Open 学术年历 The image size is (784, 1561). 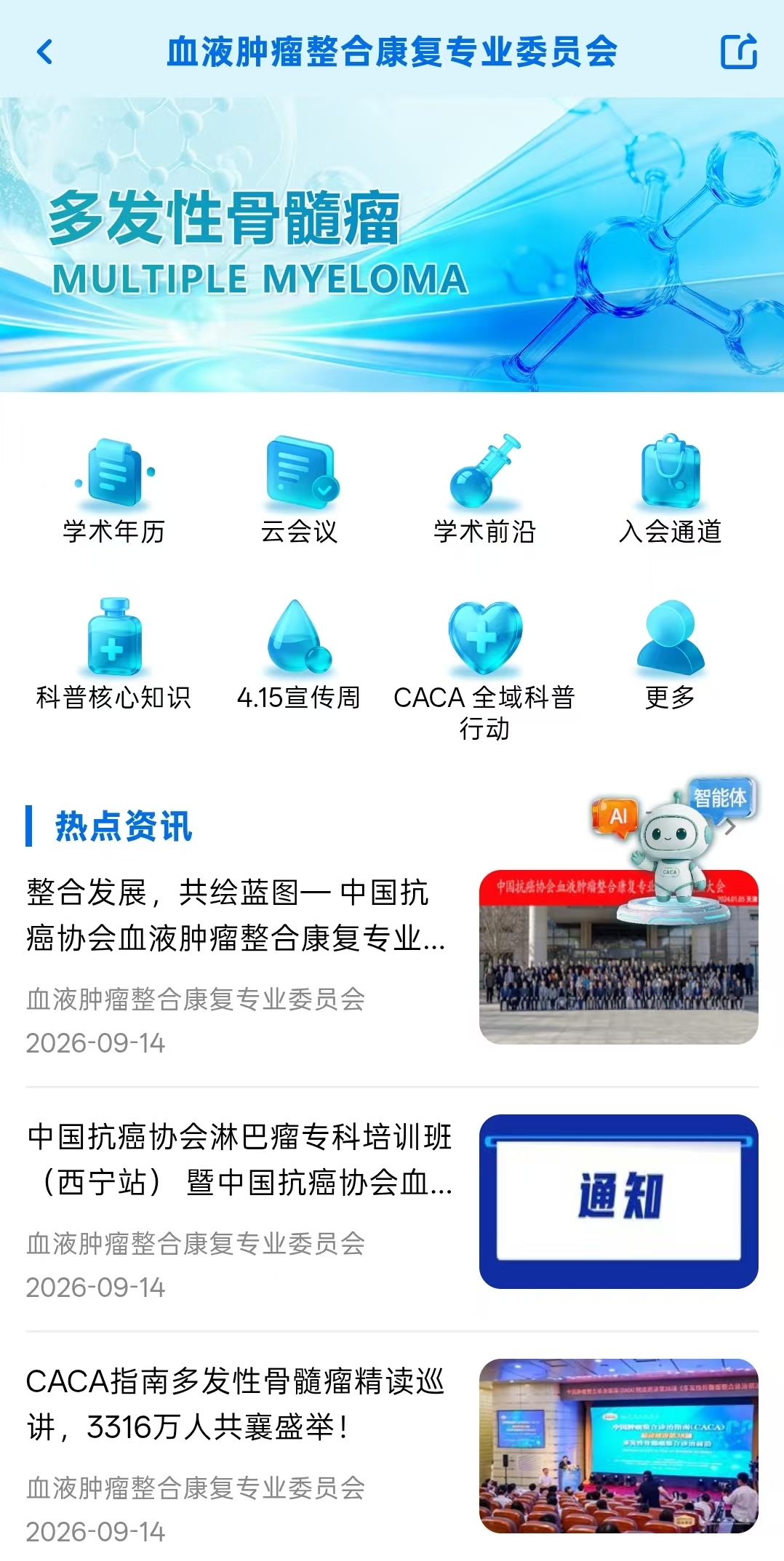point(114,490)
